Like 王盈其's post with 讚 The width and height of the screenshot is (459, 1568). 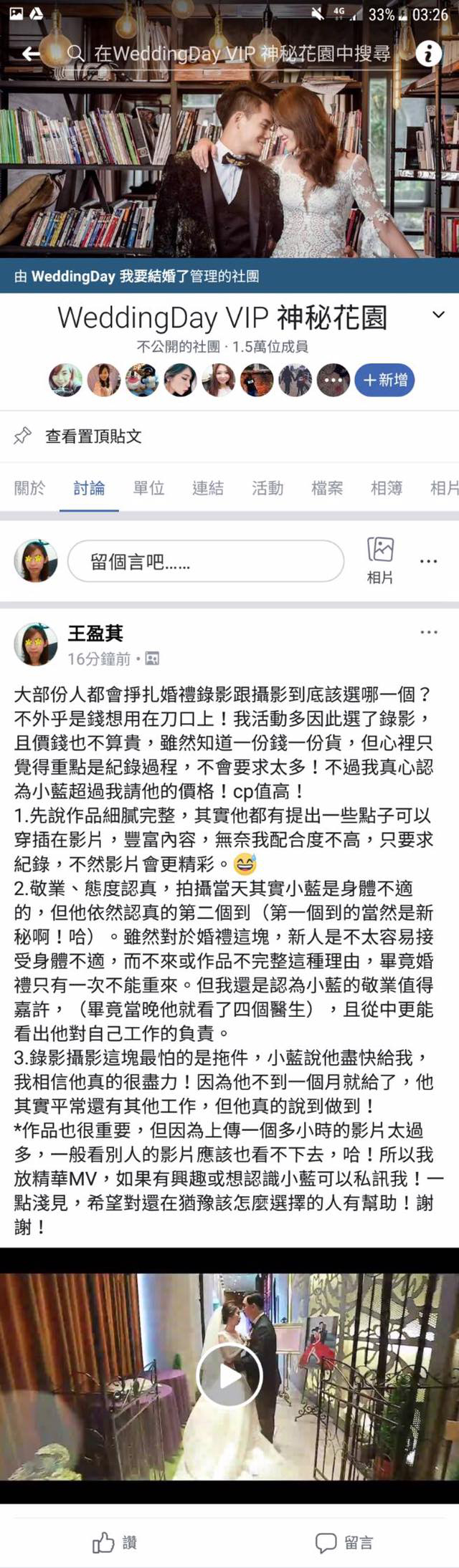click(x=115, y=1541)
